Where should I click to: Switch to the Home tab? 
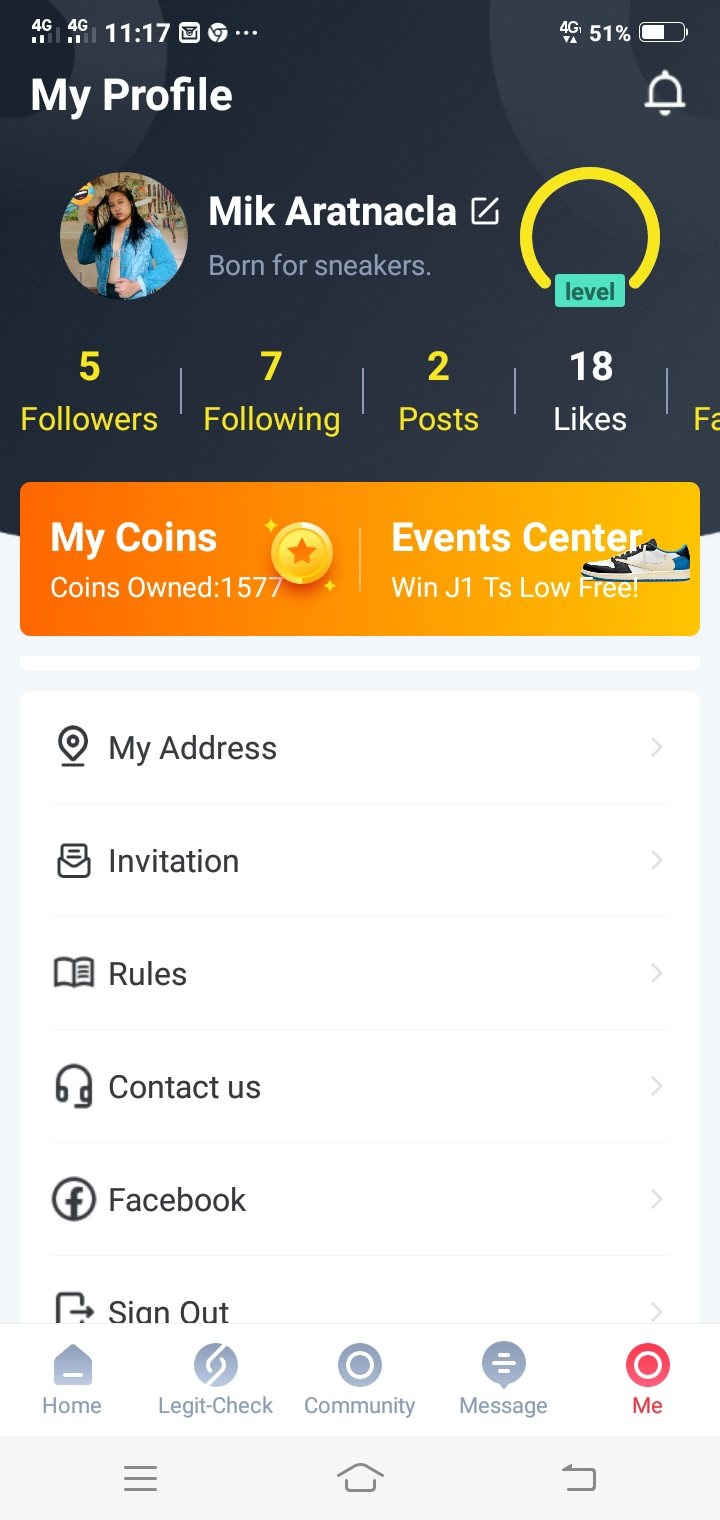click(72, 1380)
